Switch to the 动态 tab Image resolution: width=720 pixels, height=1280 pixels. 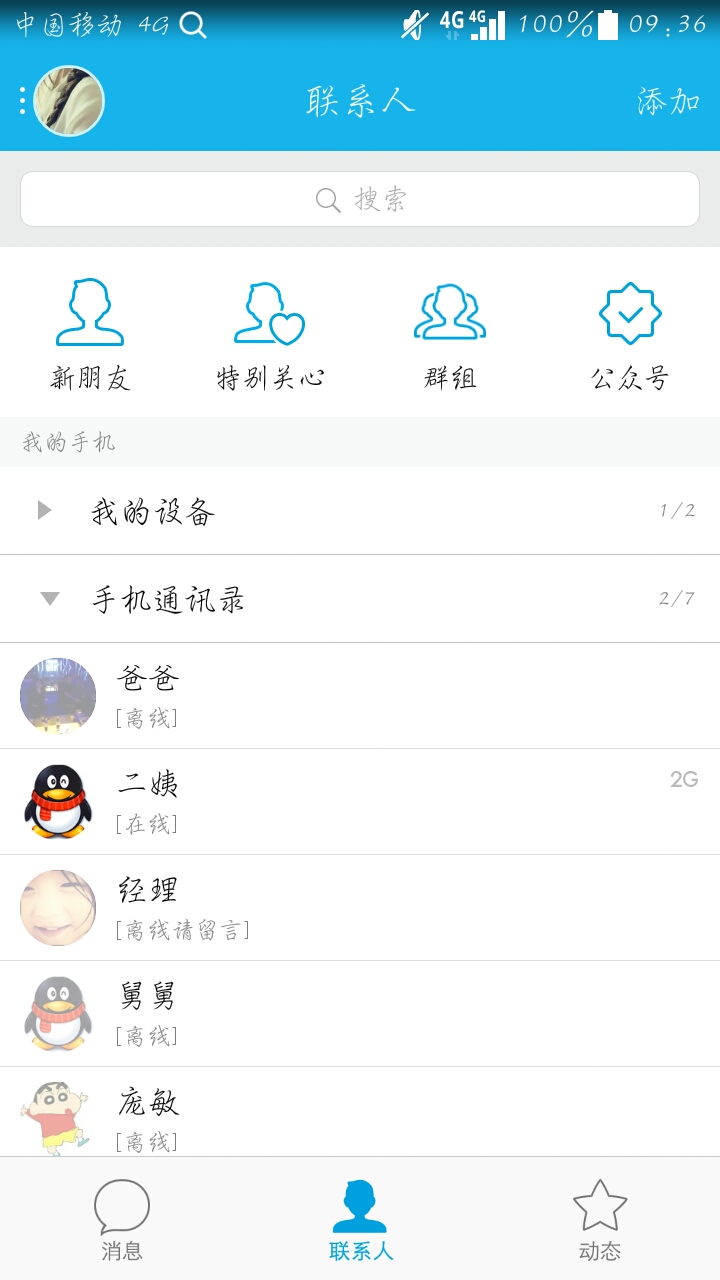point(600,1220)
